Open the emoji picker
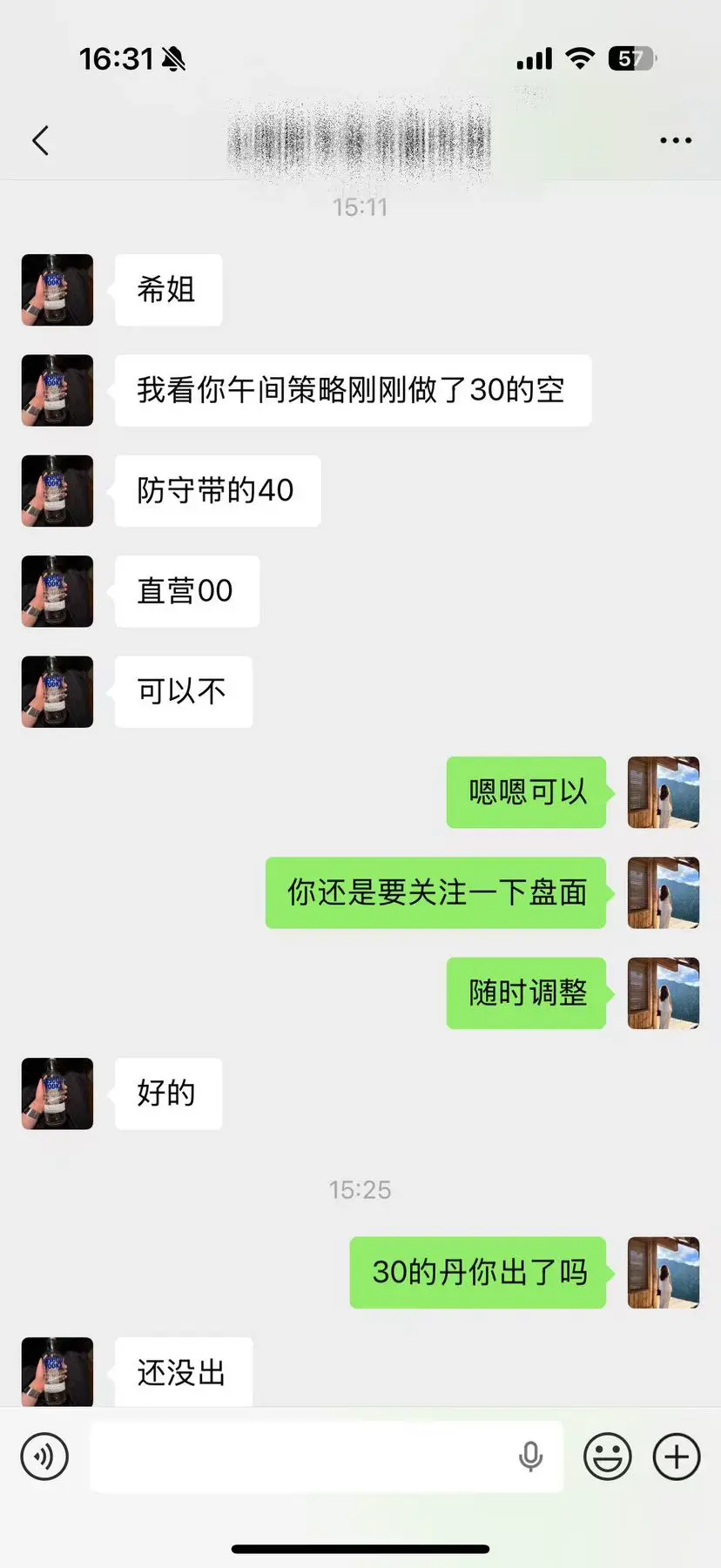This screenshot has width=721, height=1568. point(608,1456)
